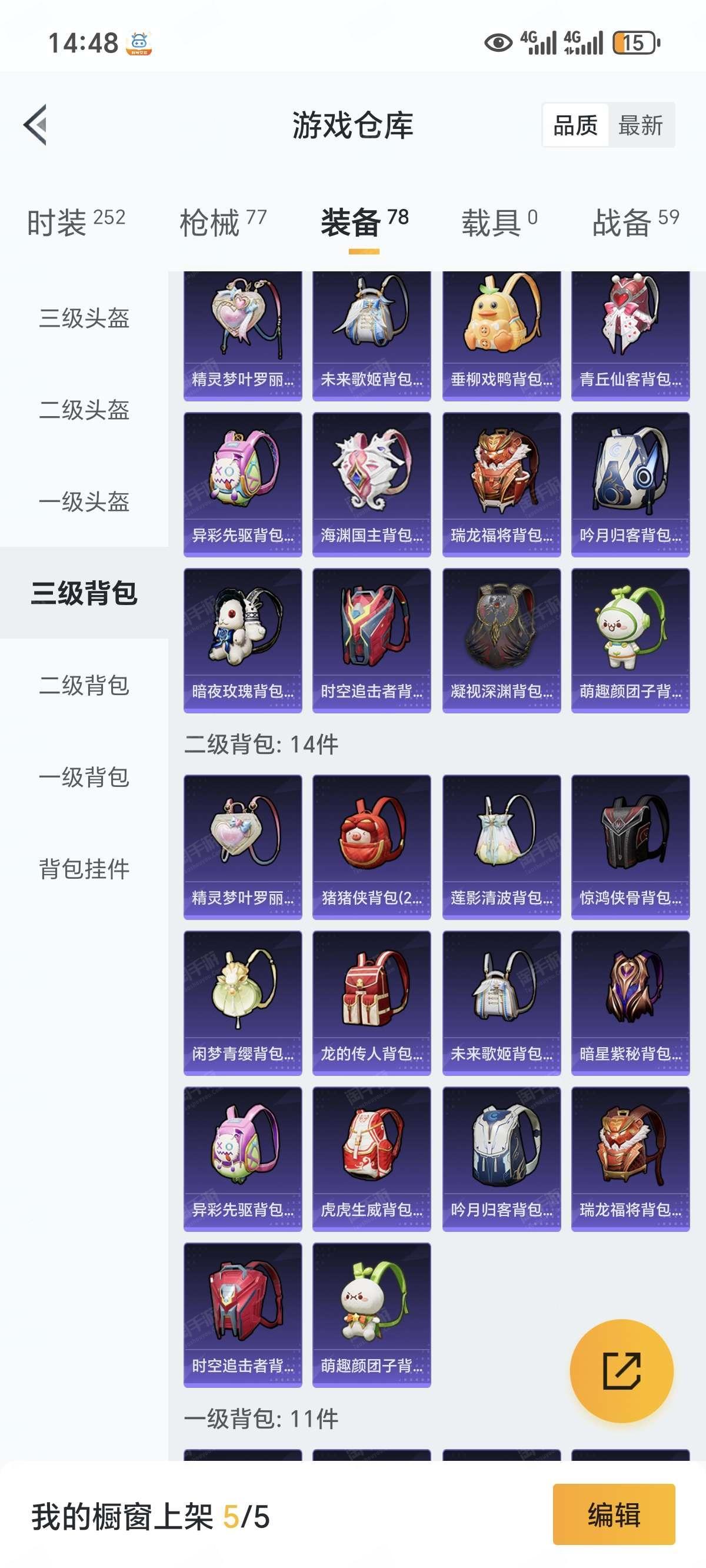Open the 虎虎生威背包 item

(371, 1159)
